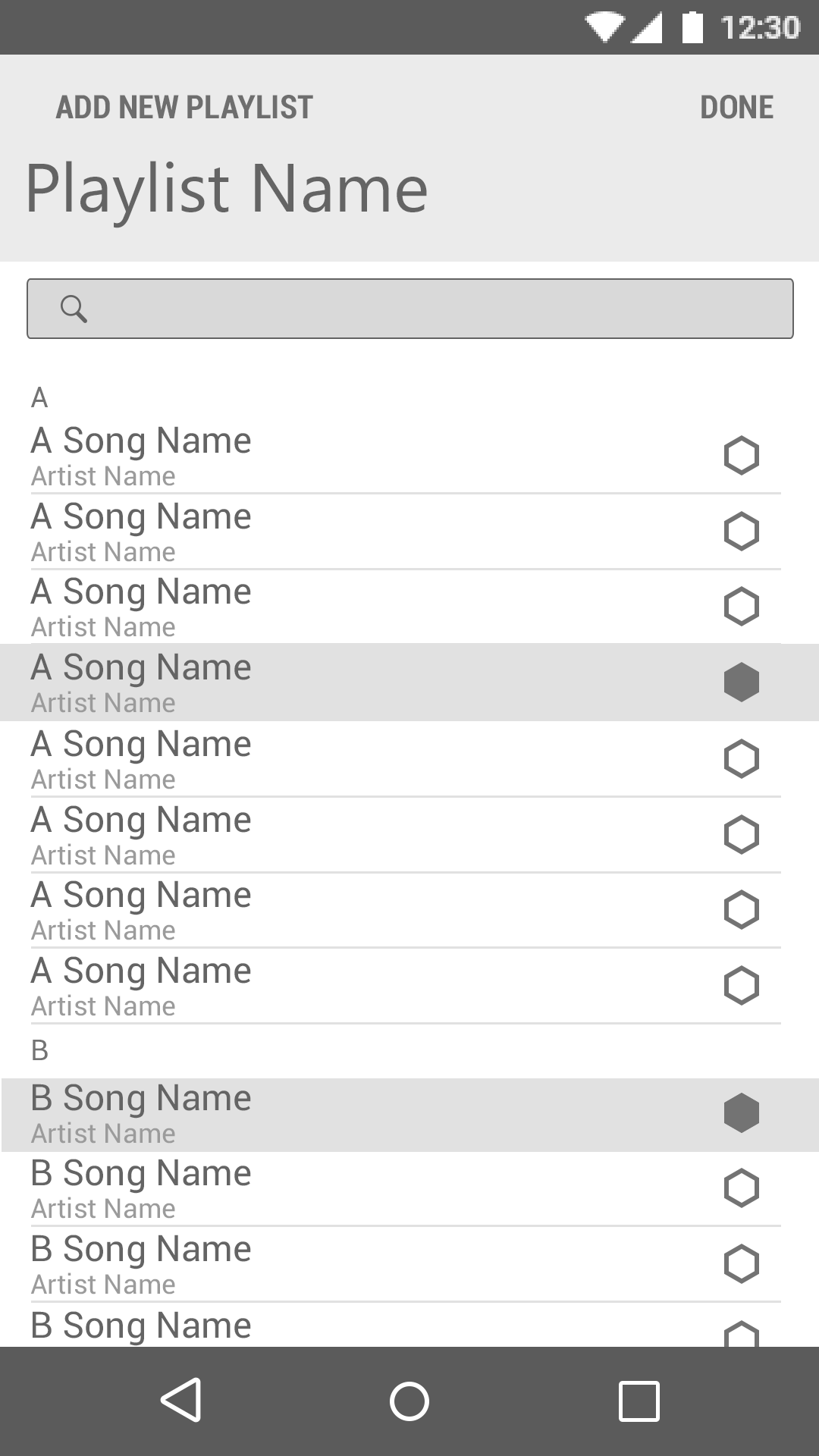Tap the Add New Playlist button
This screenshot has width=819, height=1456.
point(184,107)
